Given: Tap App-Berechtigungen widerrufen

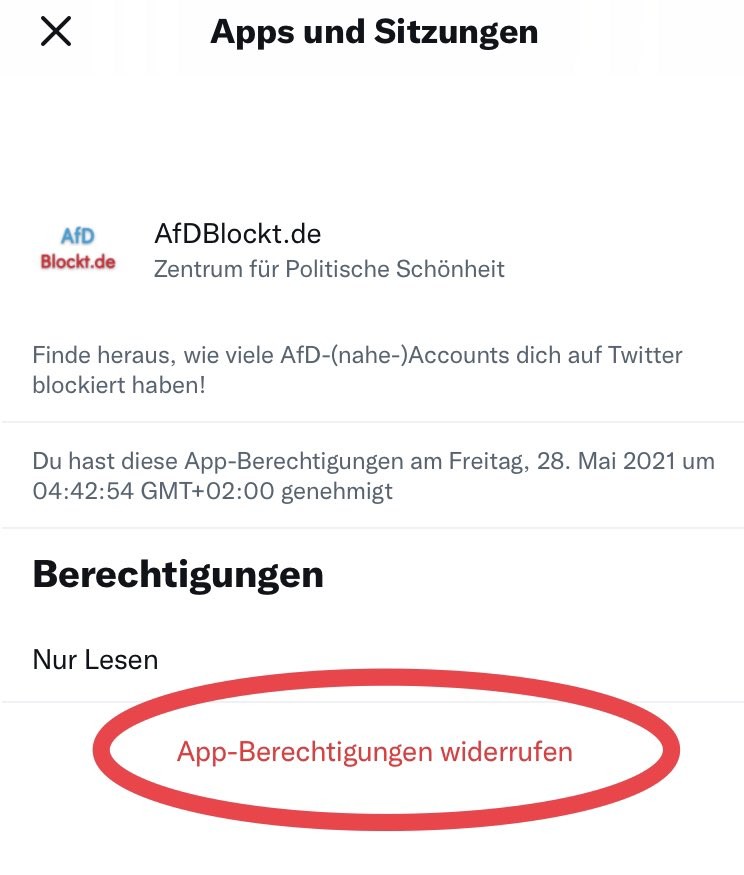Looking at the screenshot, I should coord(374,751).
